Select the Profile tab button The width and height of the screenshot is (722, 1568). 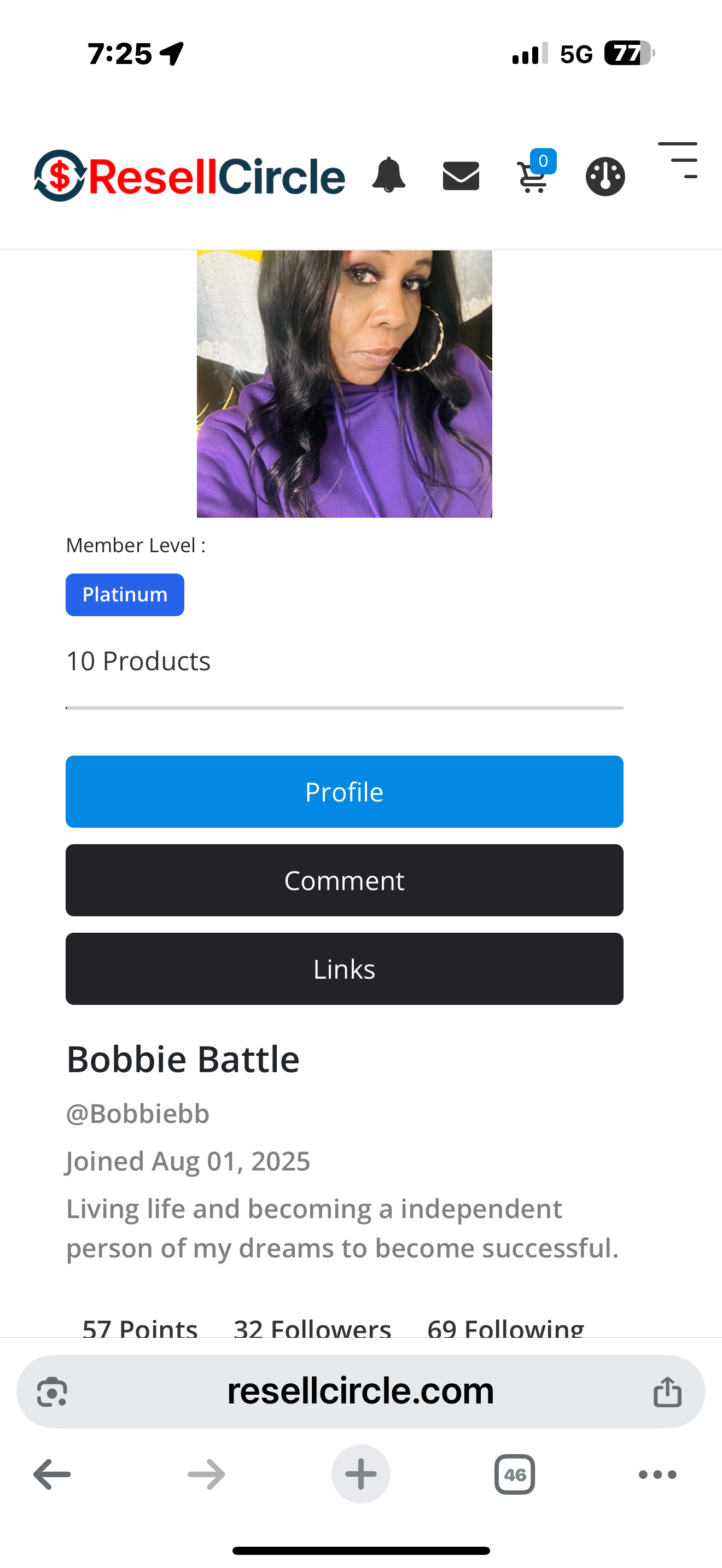344,791
